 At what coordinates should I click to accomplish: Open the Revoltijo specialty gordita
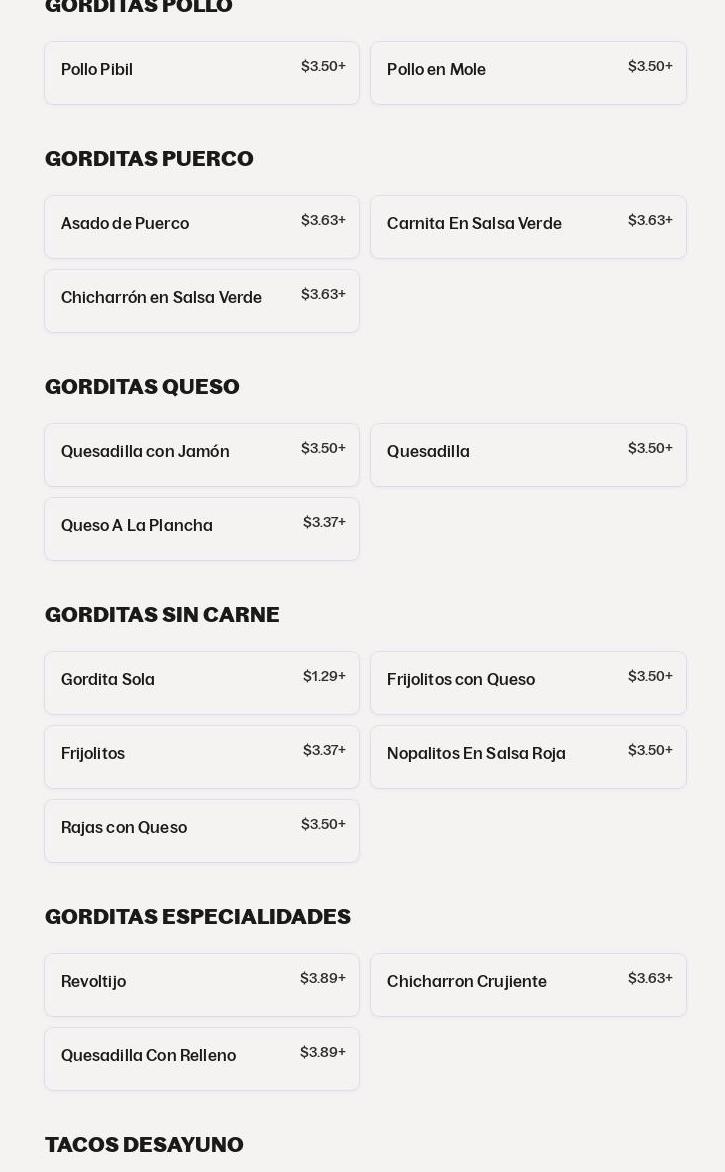(x=201, y=985)
